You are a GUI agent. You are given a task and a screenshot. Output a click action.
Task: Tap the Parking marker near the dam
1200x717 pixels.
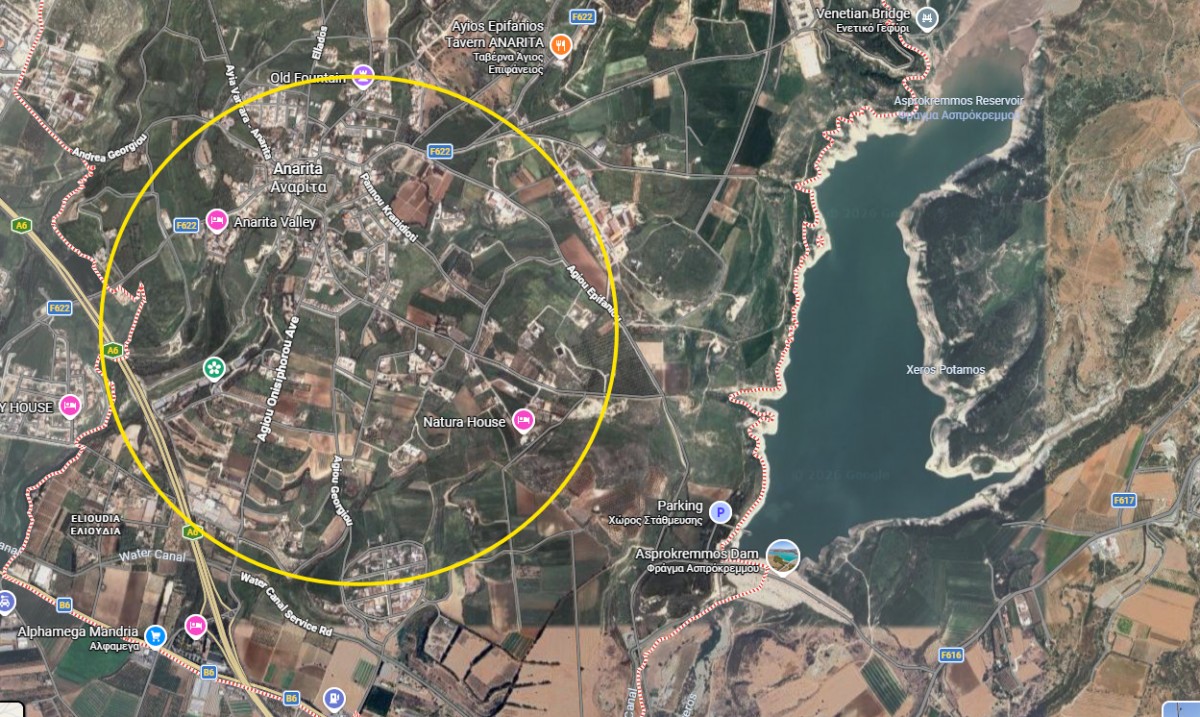[x=720, y=512]
